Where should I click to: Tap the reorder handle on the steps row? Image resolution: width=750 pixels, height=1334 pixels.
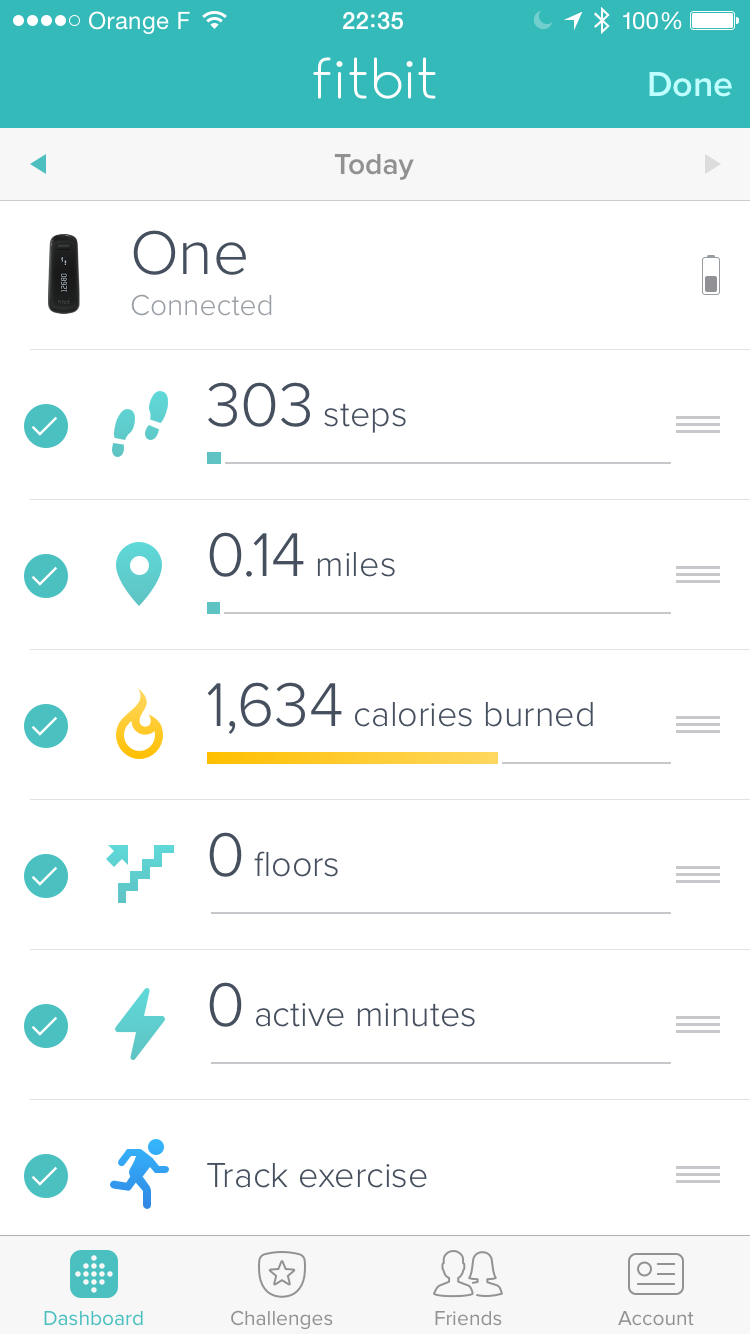(x=698, y=424)
